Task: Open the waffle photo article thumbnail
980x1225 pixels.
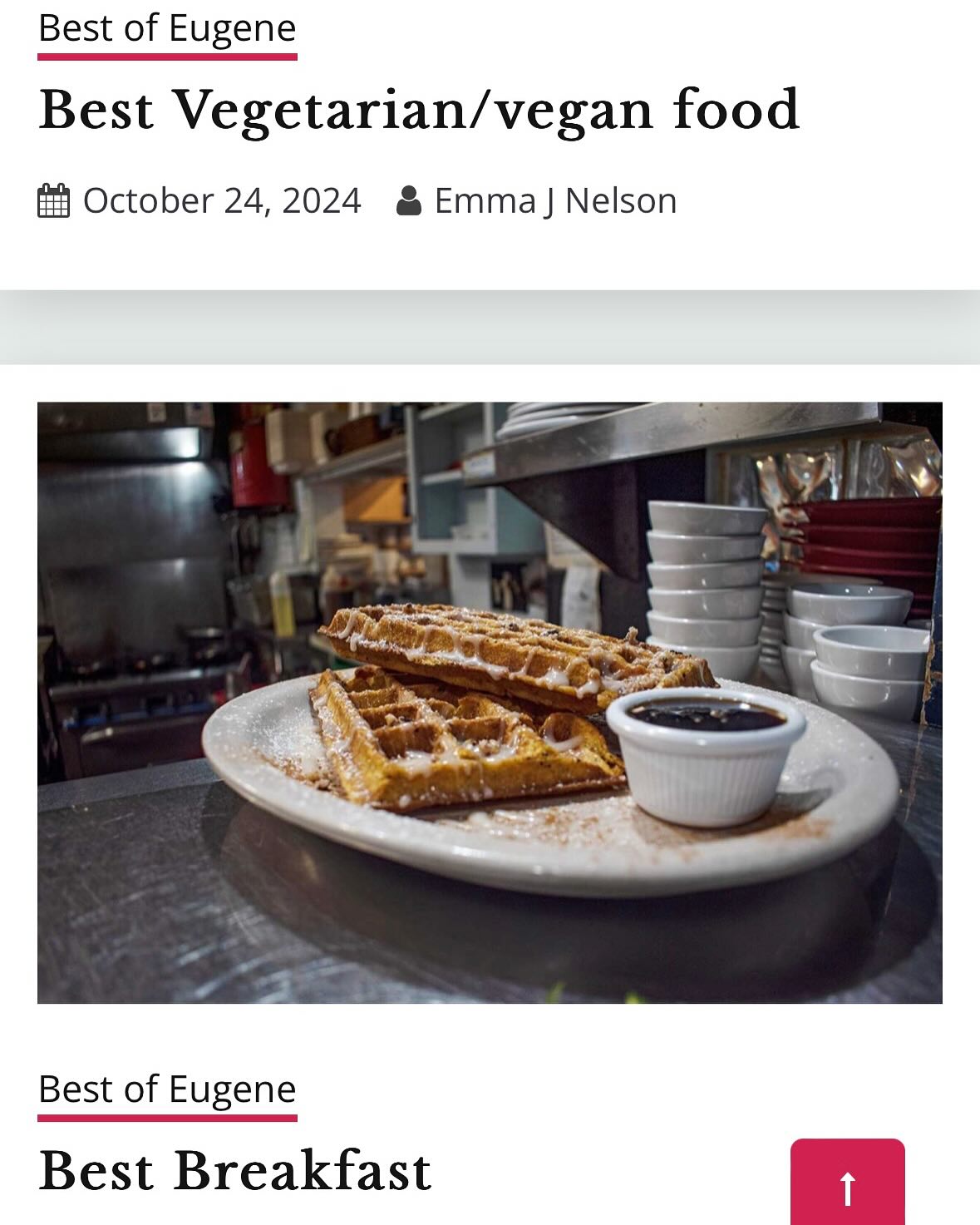Action: (490, 703)
